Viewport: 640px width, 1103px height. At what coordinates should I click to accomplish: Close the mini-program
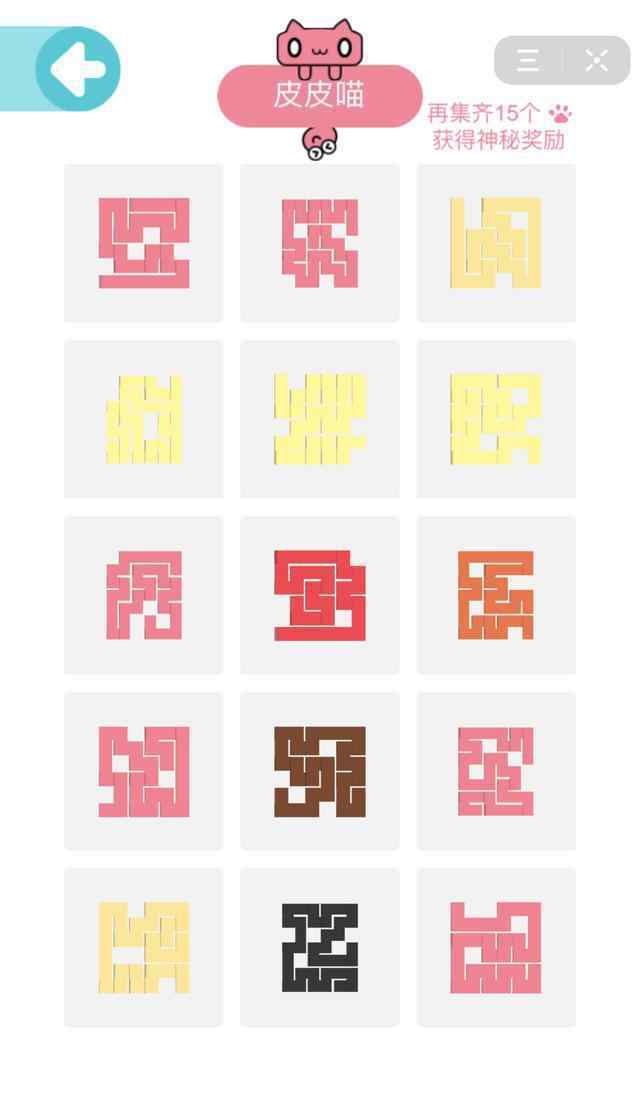click(596, 60)
